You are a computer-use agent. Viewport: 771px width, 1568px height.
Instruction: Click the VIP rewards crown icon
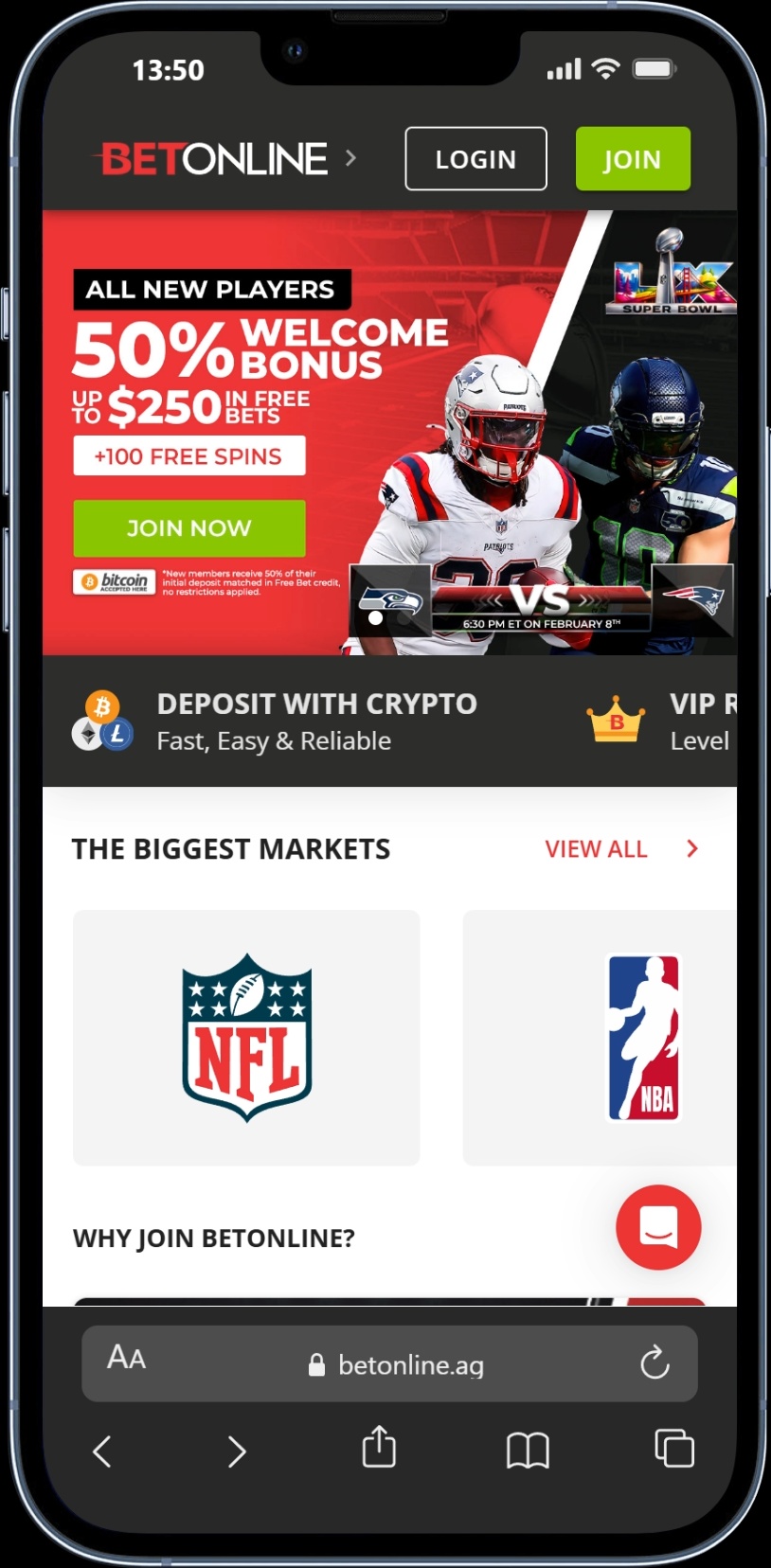pyautogui.click(x=616, y=722)
